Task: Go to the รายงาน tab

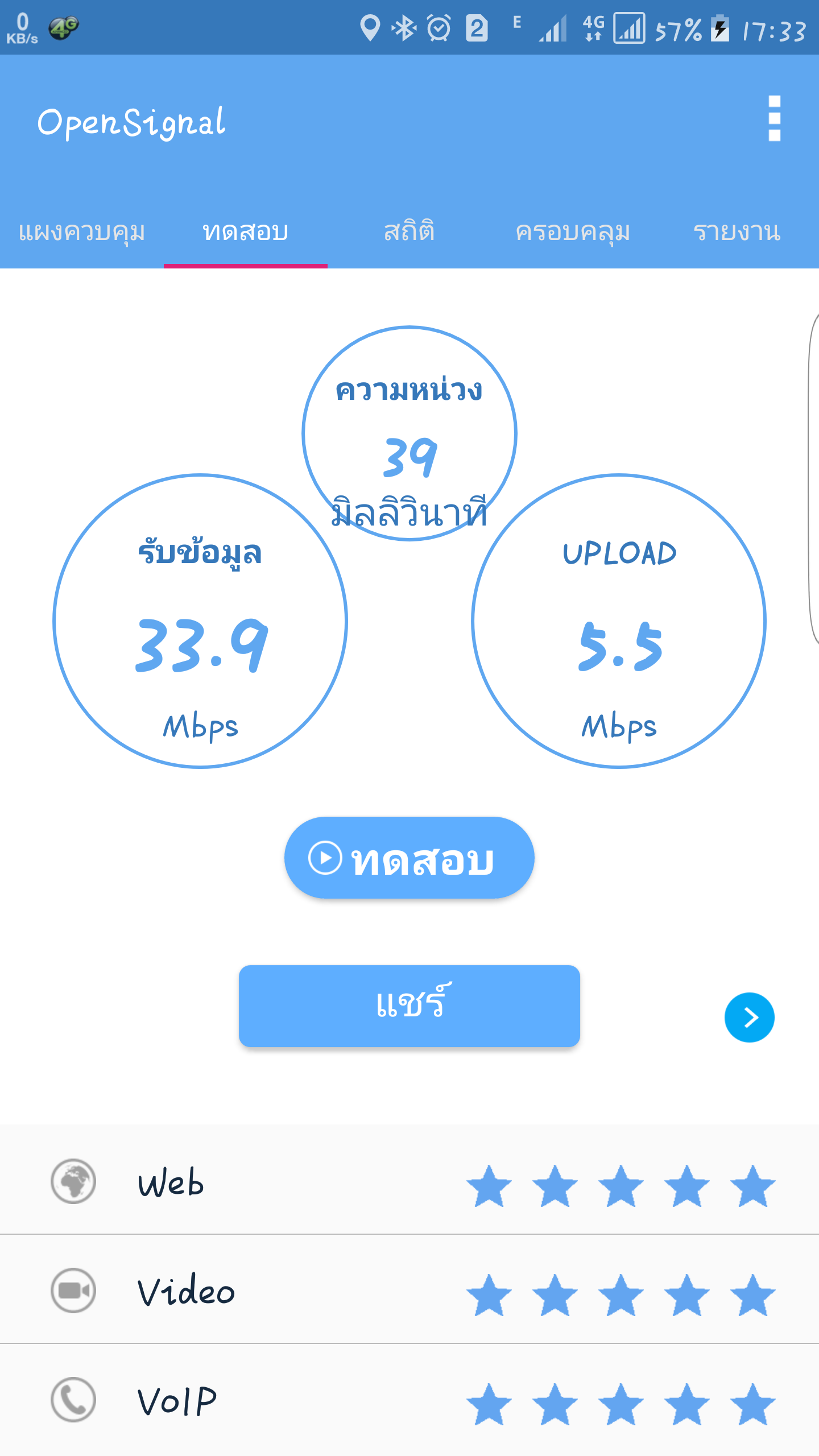Action: [x=737, y=232]
